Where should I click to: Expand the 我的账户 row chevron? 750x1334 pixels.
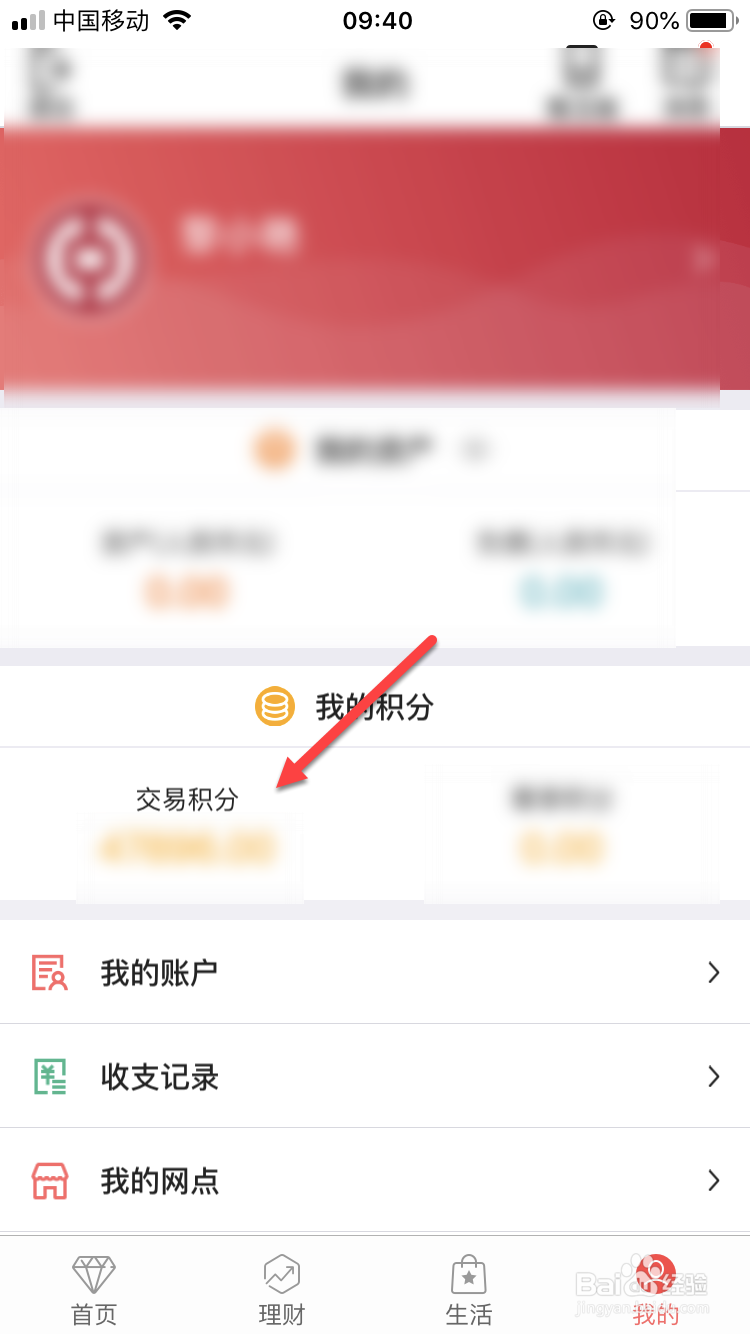(713, 971)
